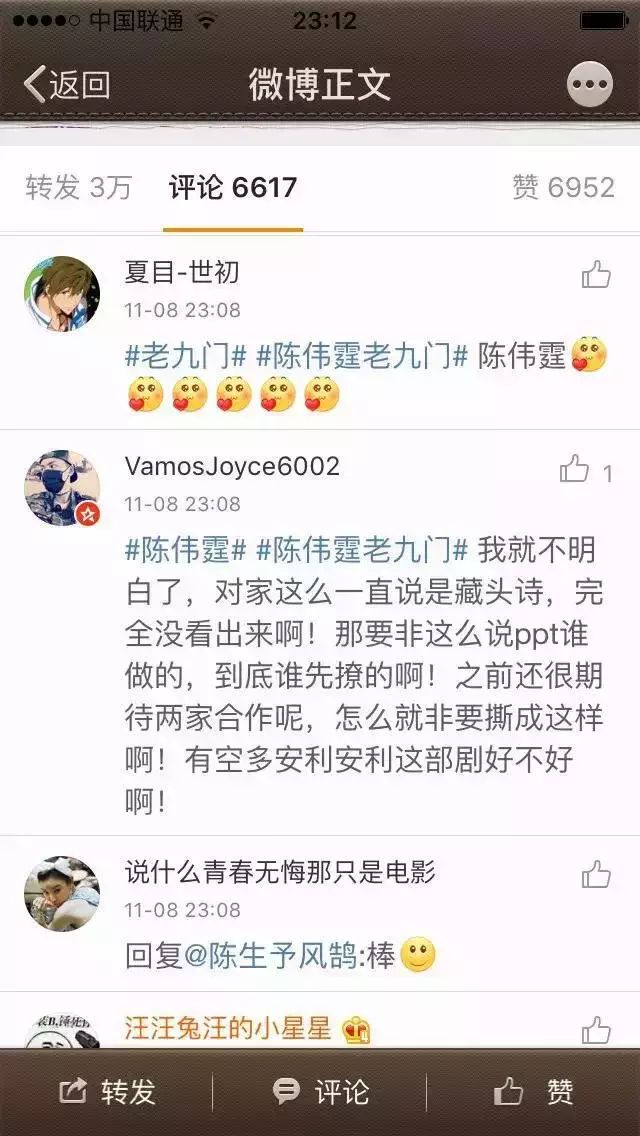Like the comment by 夏目-世初
Image resolution: width=640 pixels, height=1136 pixels.
(x=596, y=275)
